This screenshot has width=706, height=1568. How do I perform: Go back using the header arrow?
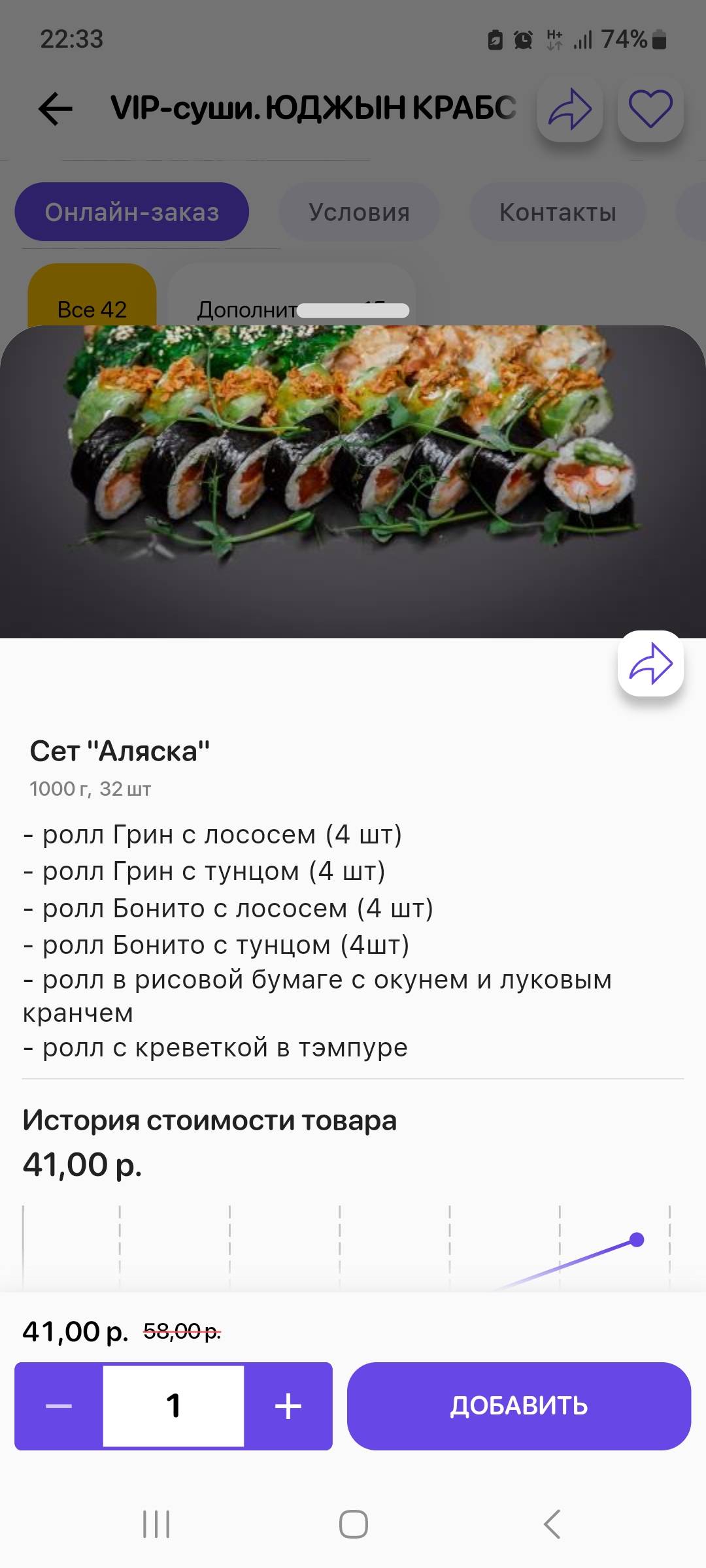[56, 108]
